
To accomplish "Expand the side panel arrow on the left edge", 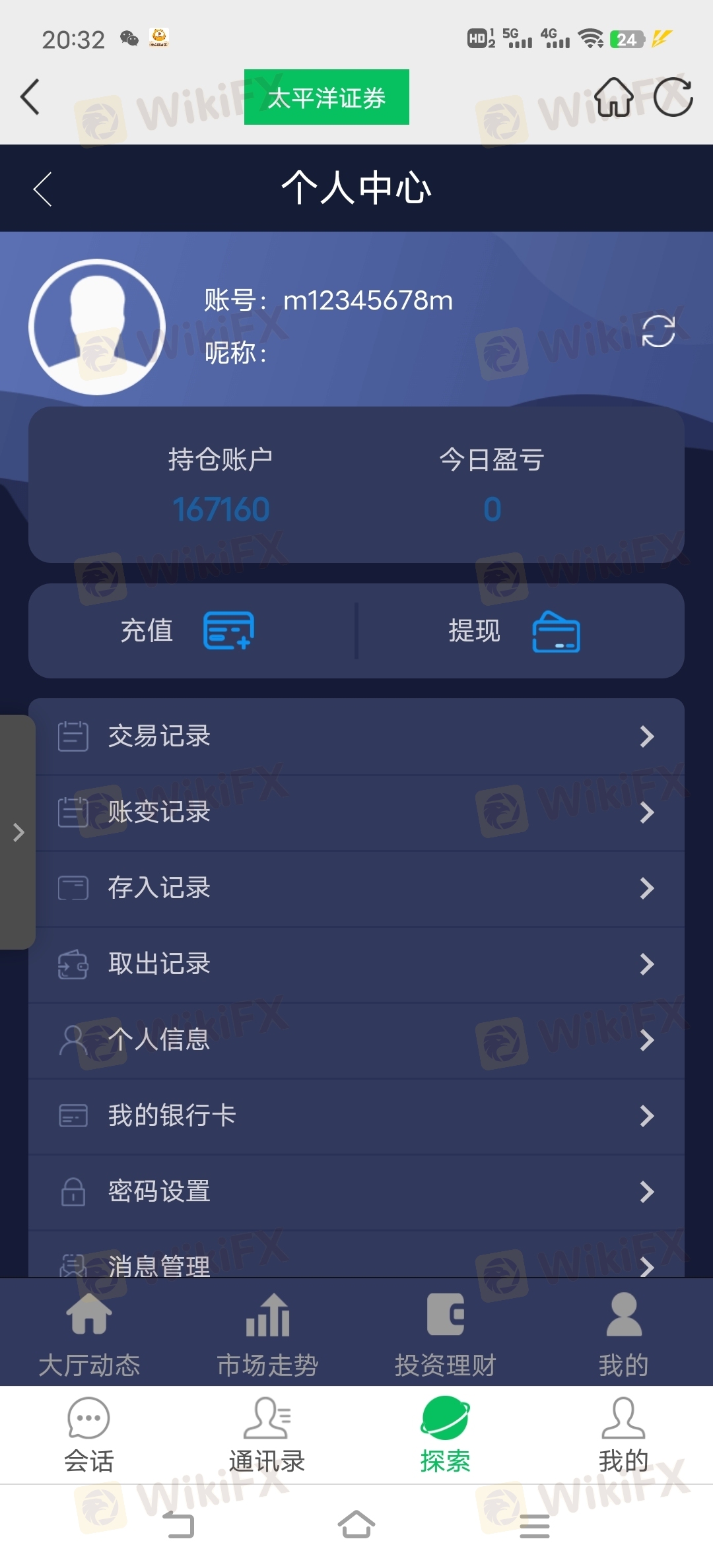I will point(18,832).
